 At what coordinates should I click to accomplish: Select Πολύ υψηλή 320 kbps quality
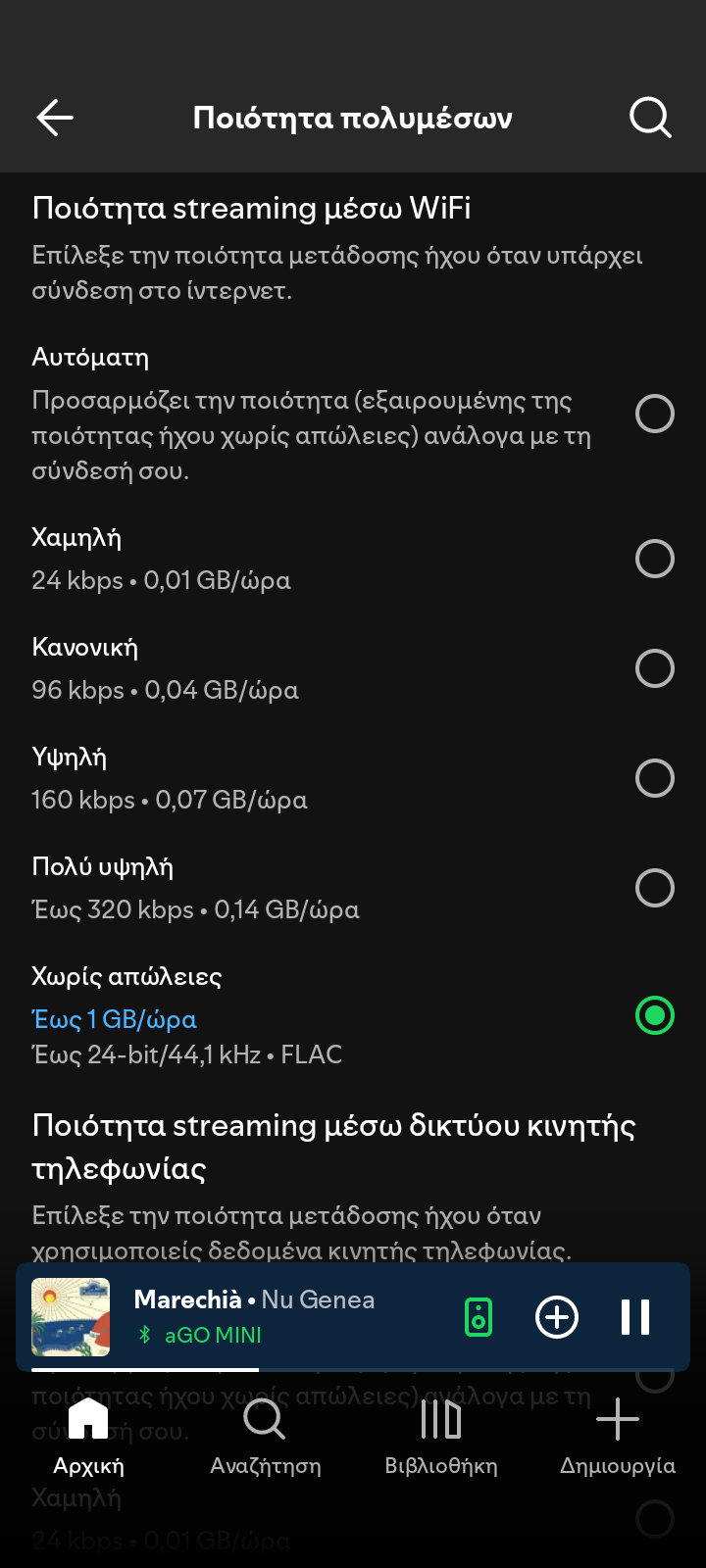click(x=654, y=888)
